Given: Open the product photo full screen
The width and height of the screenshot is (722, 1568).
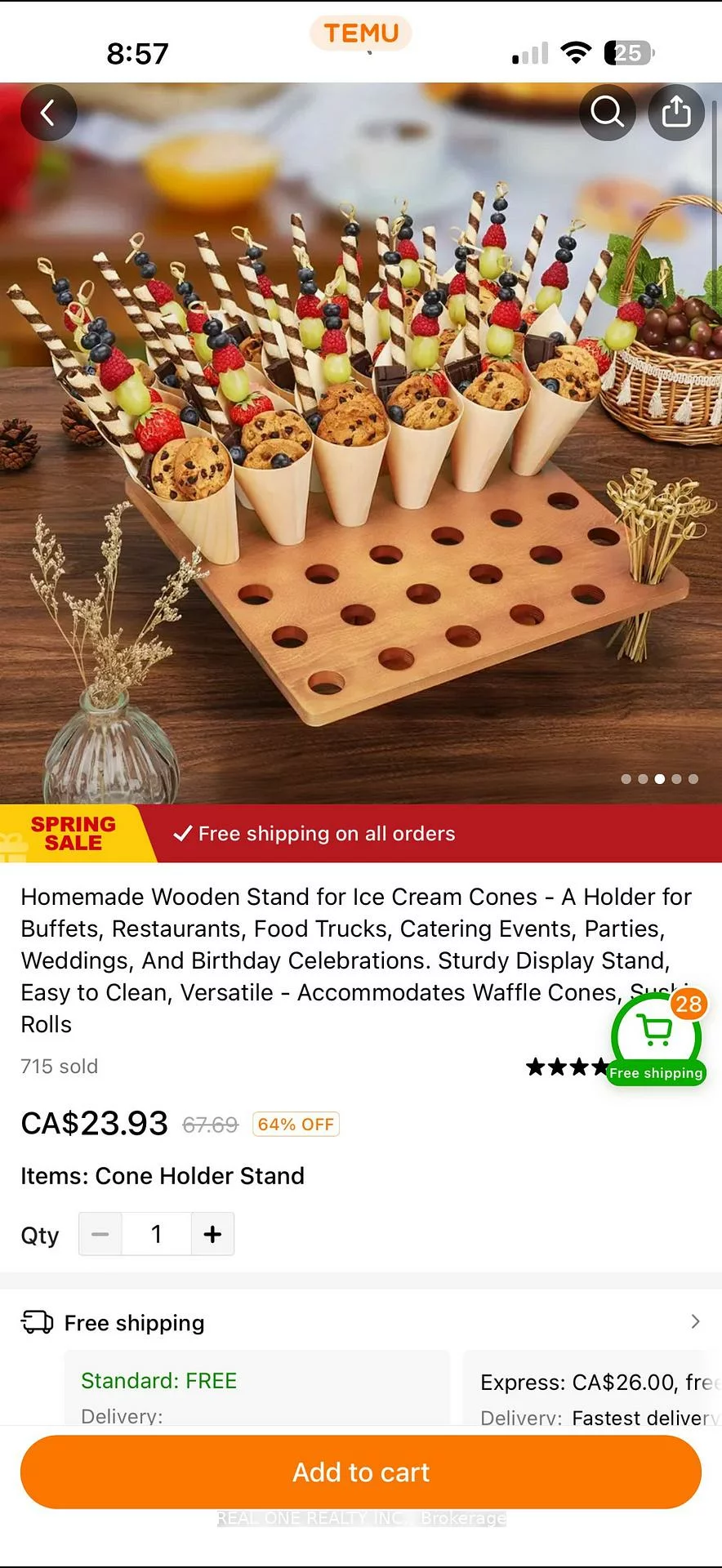Looking at the screenshot, I should pos(361,443).
